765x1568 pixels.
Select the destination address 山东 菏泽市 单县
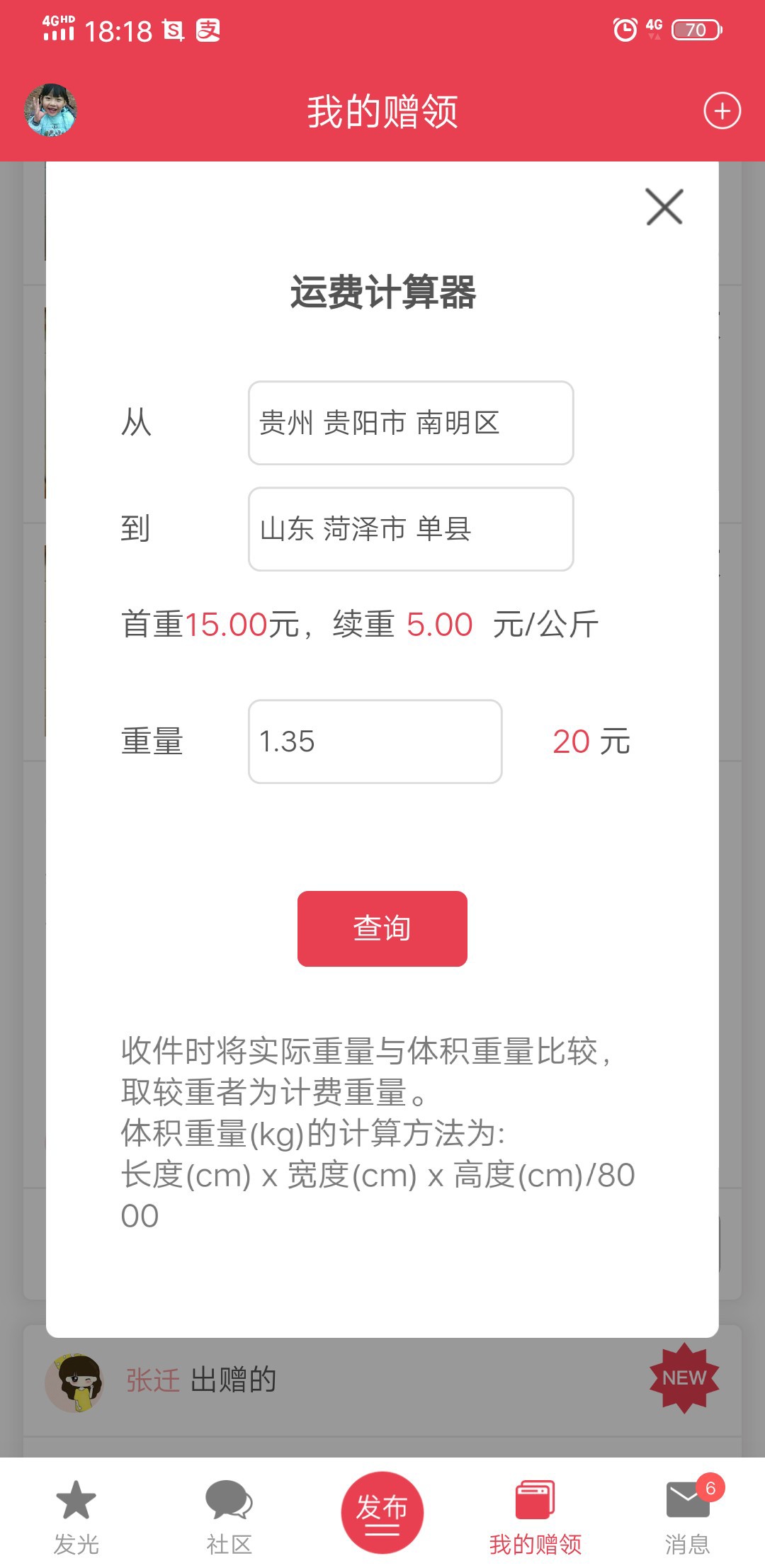pos(411,529)
